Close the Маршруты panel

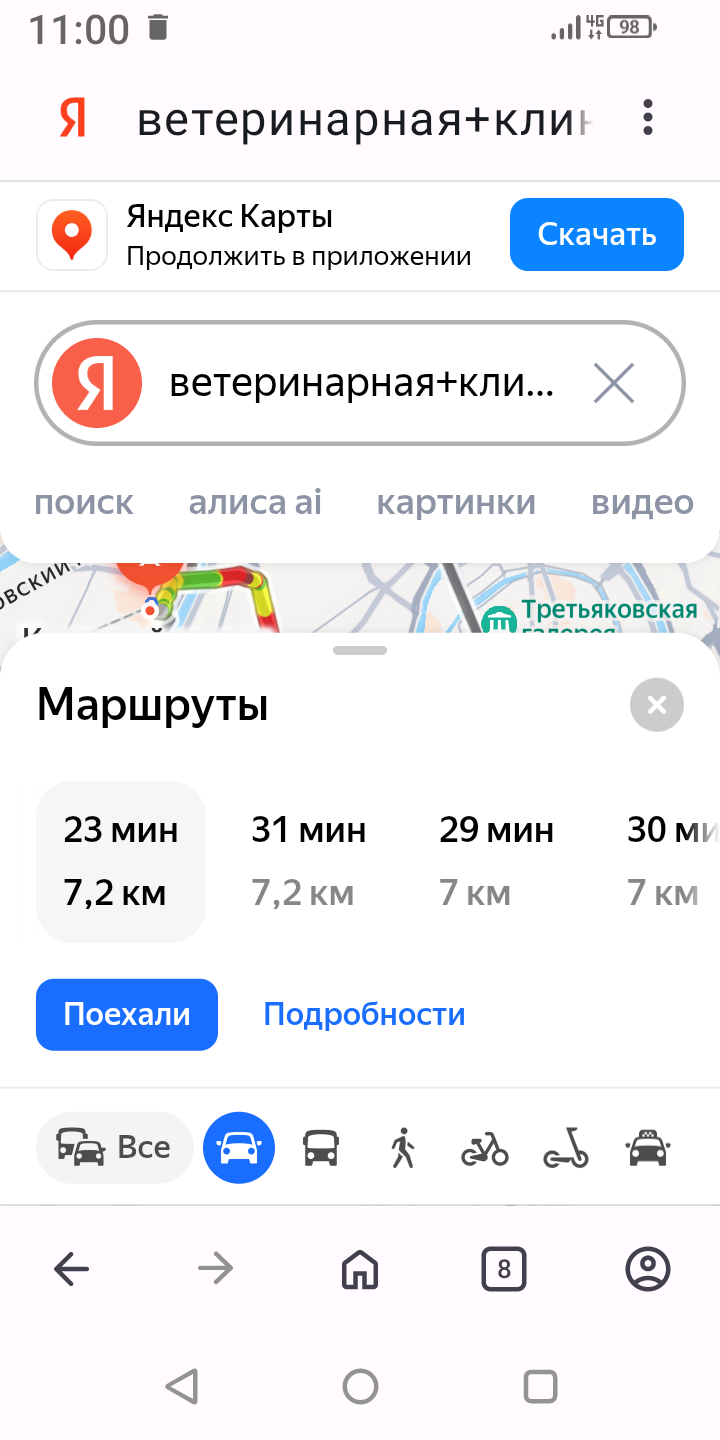pos(657,705)
